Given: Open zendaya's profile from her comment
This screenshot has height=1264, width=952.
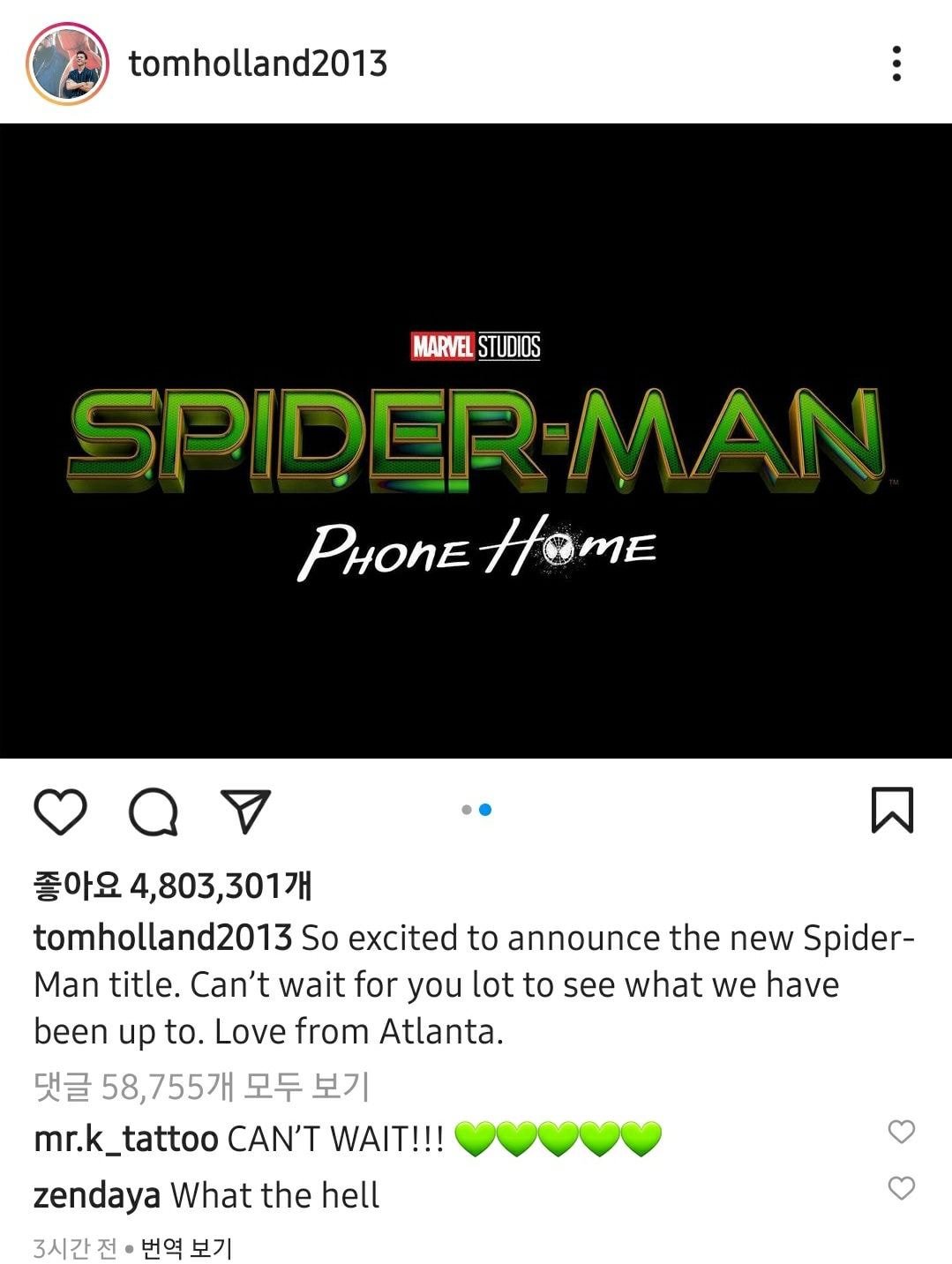Looking at the screenshot, I should pyautogui.click(x=97, y=1196).
